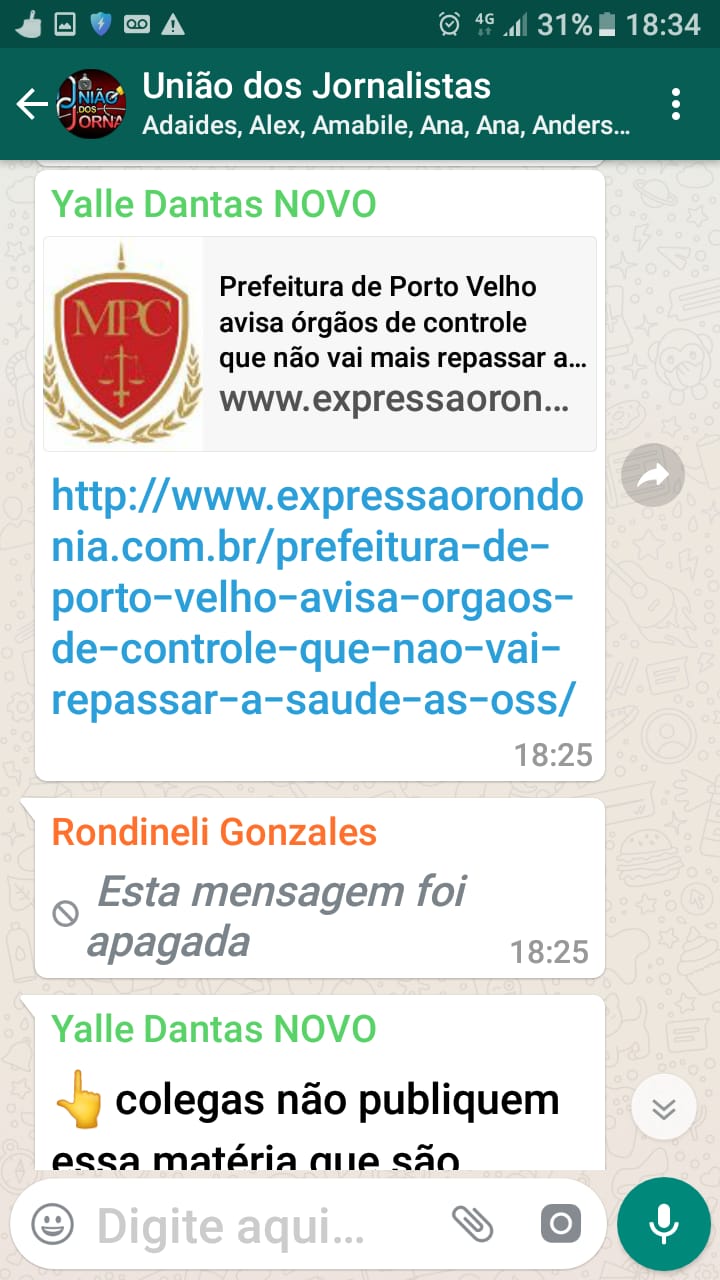Attach a file with the paperclip
Screen dimensions: 720x1280
point(473,1223)
